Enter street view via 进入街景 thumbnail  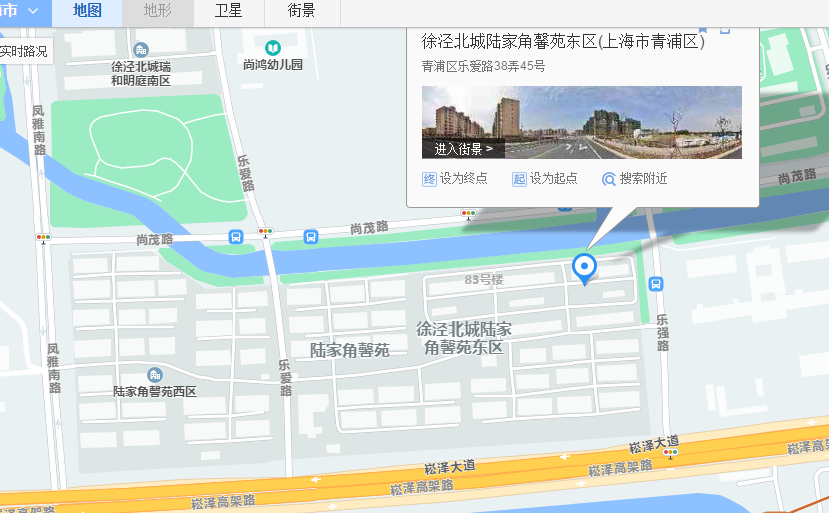point(464,148)
